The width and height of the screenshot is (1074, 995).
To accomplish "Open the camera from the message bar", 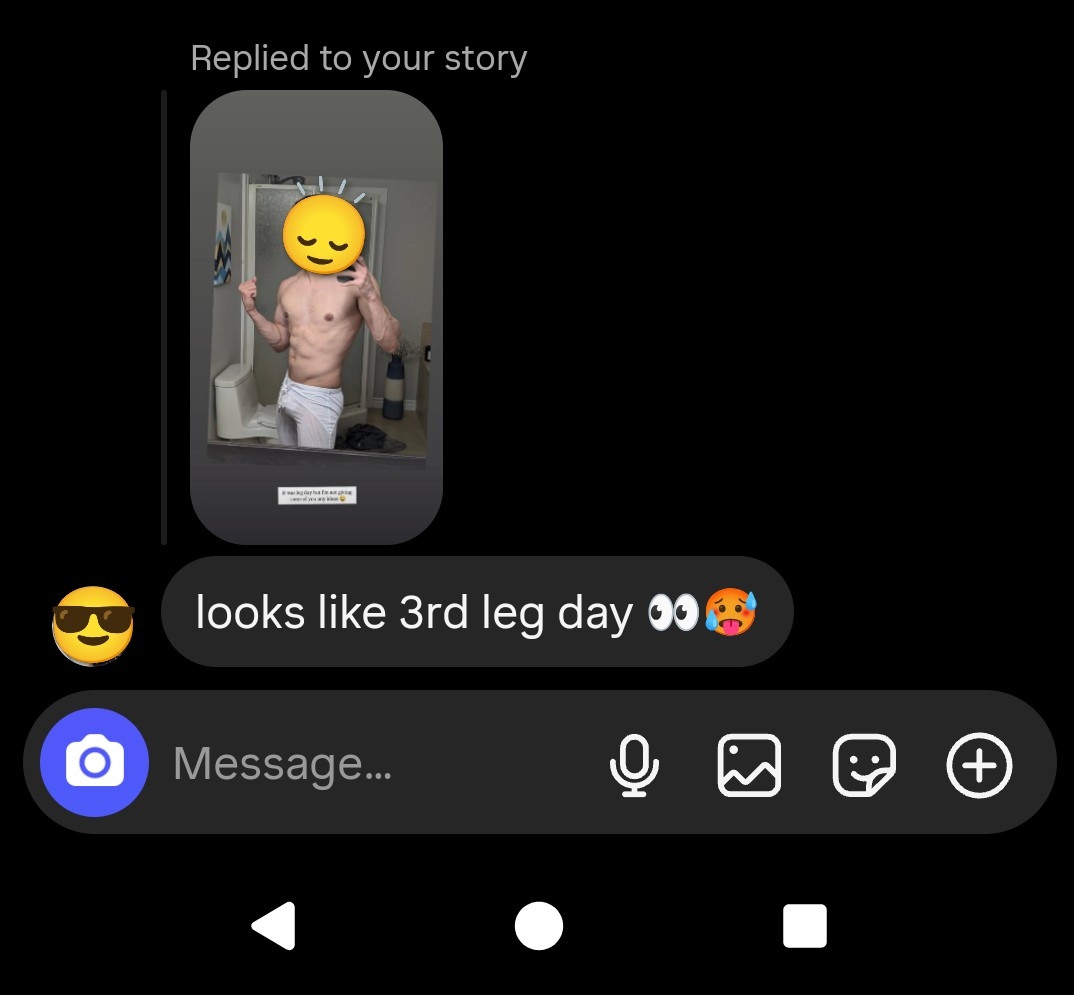I will click(x=94, y=762).
